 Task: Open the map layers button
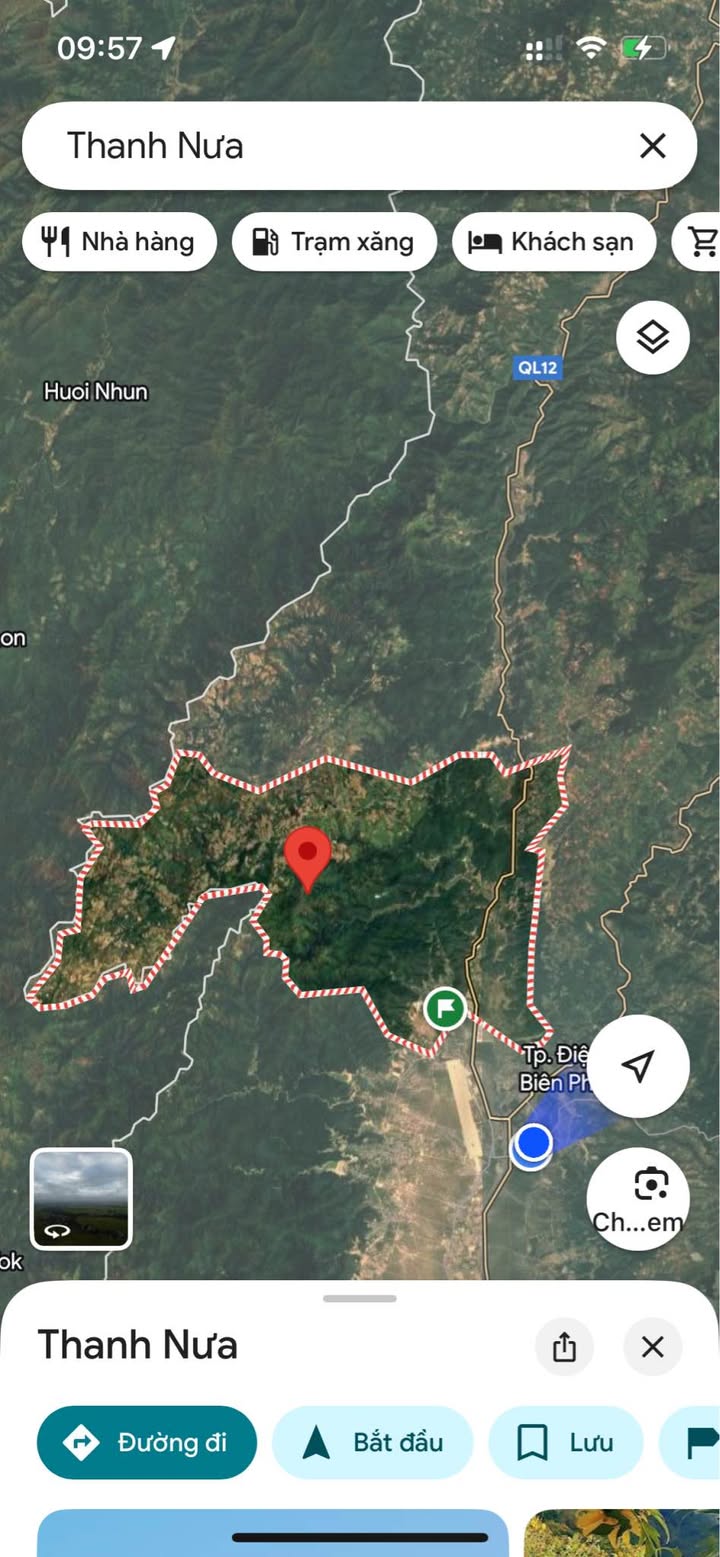tap(653, 337)
